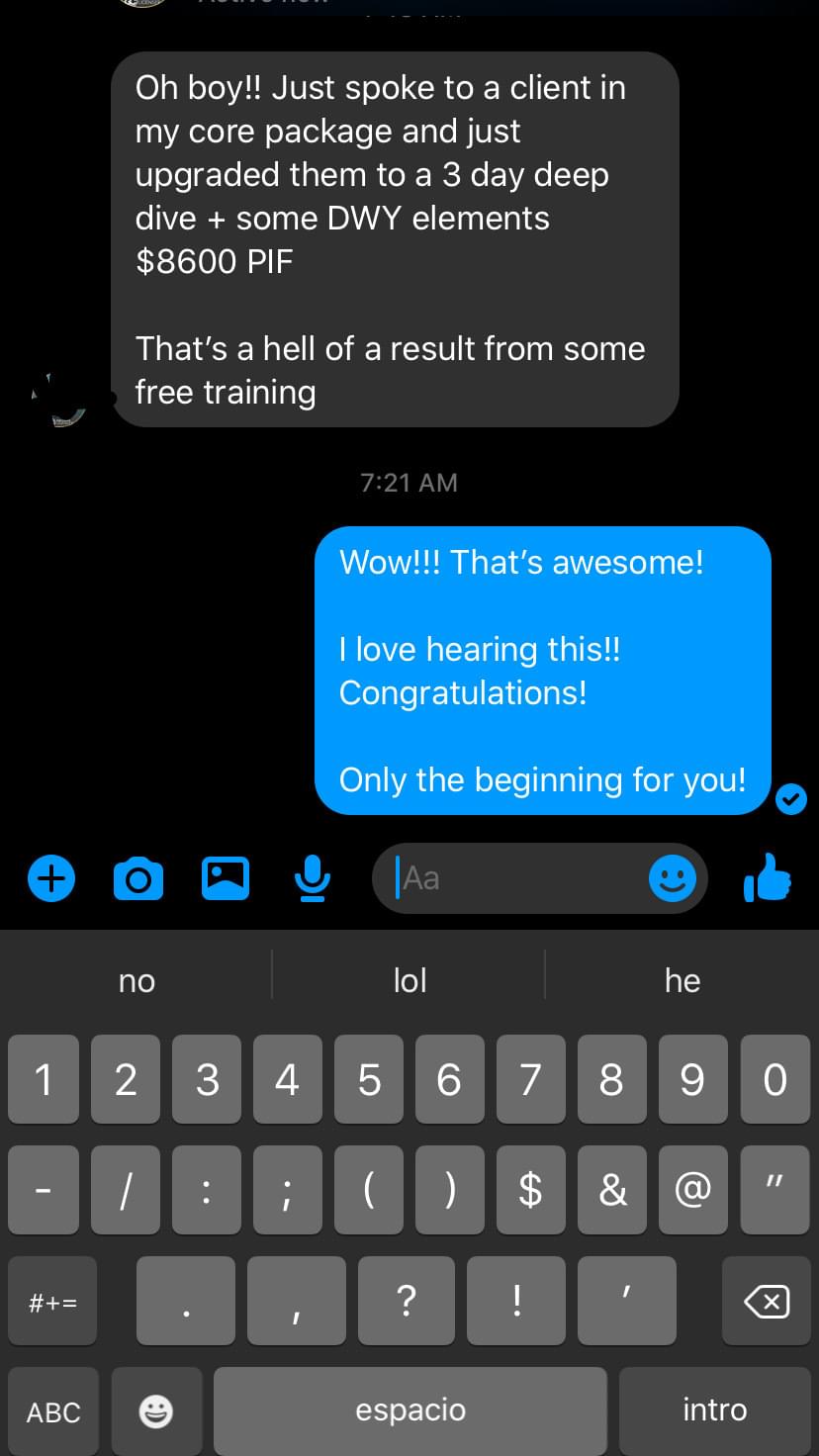Open the keyboard emoji key
This screenshot has width=819, height=1456.
[x=156, y=1411]
